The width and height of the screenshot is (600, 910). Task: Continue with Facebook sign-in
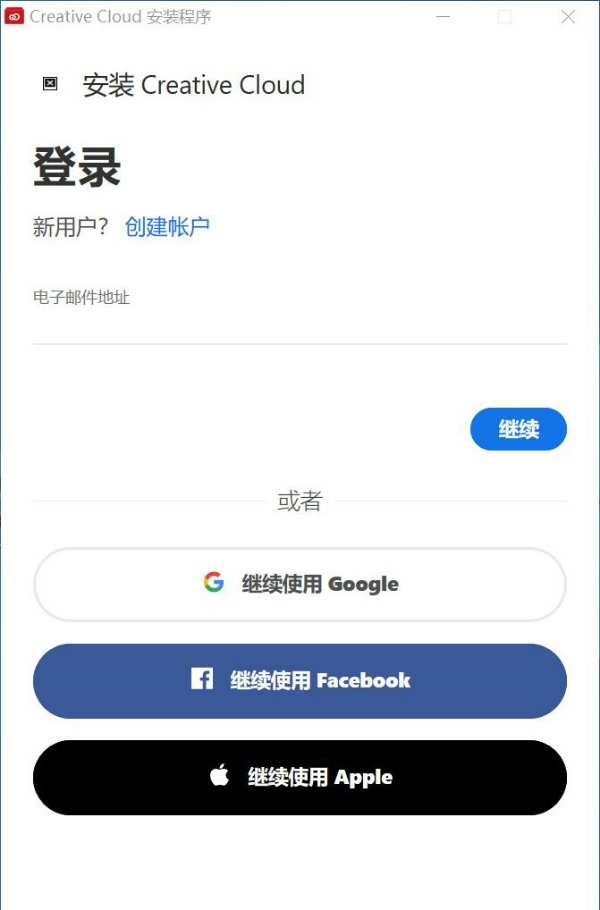[x=299, y=681]
